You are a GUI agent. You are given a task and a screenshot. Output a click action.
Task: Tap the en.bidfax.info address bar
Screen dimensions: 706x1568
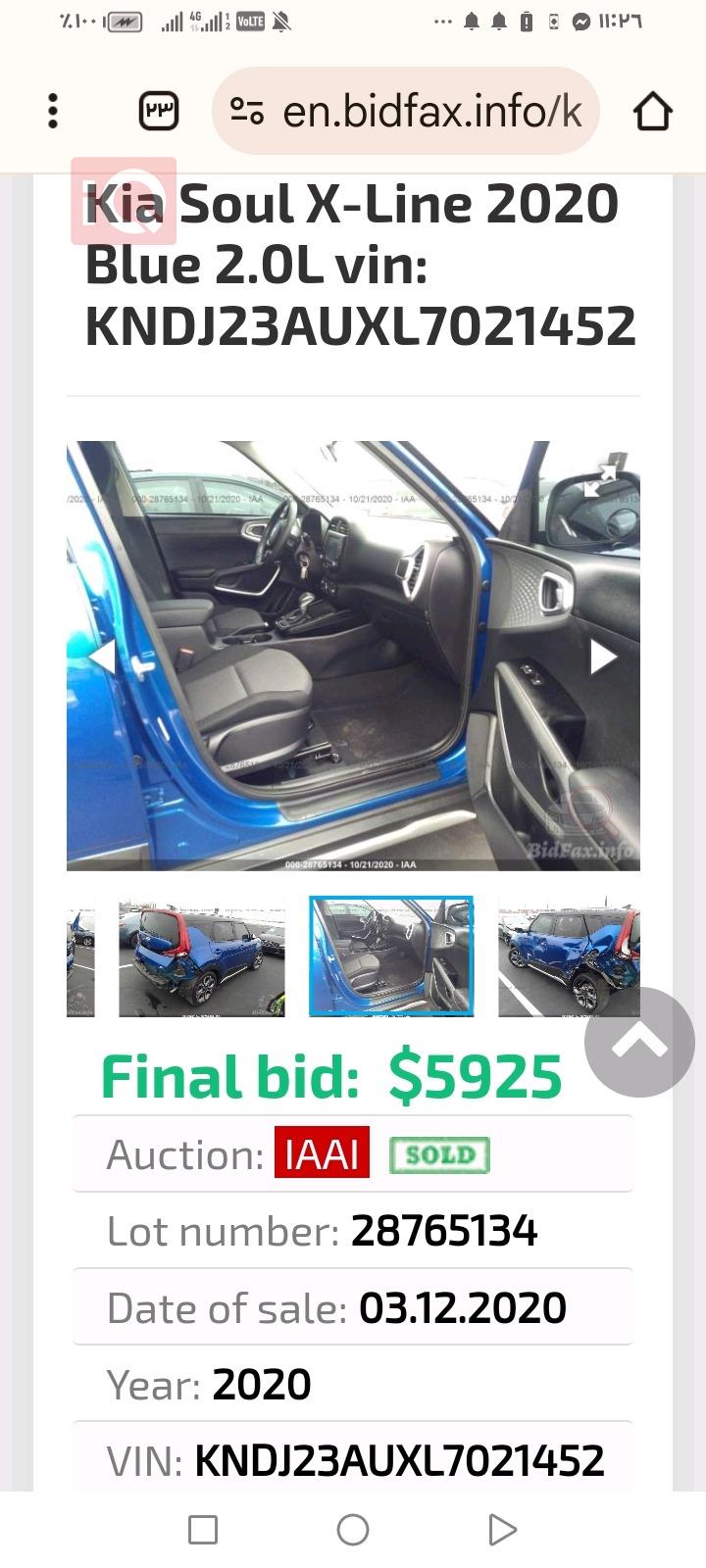(x=406, y=111)
